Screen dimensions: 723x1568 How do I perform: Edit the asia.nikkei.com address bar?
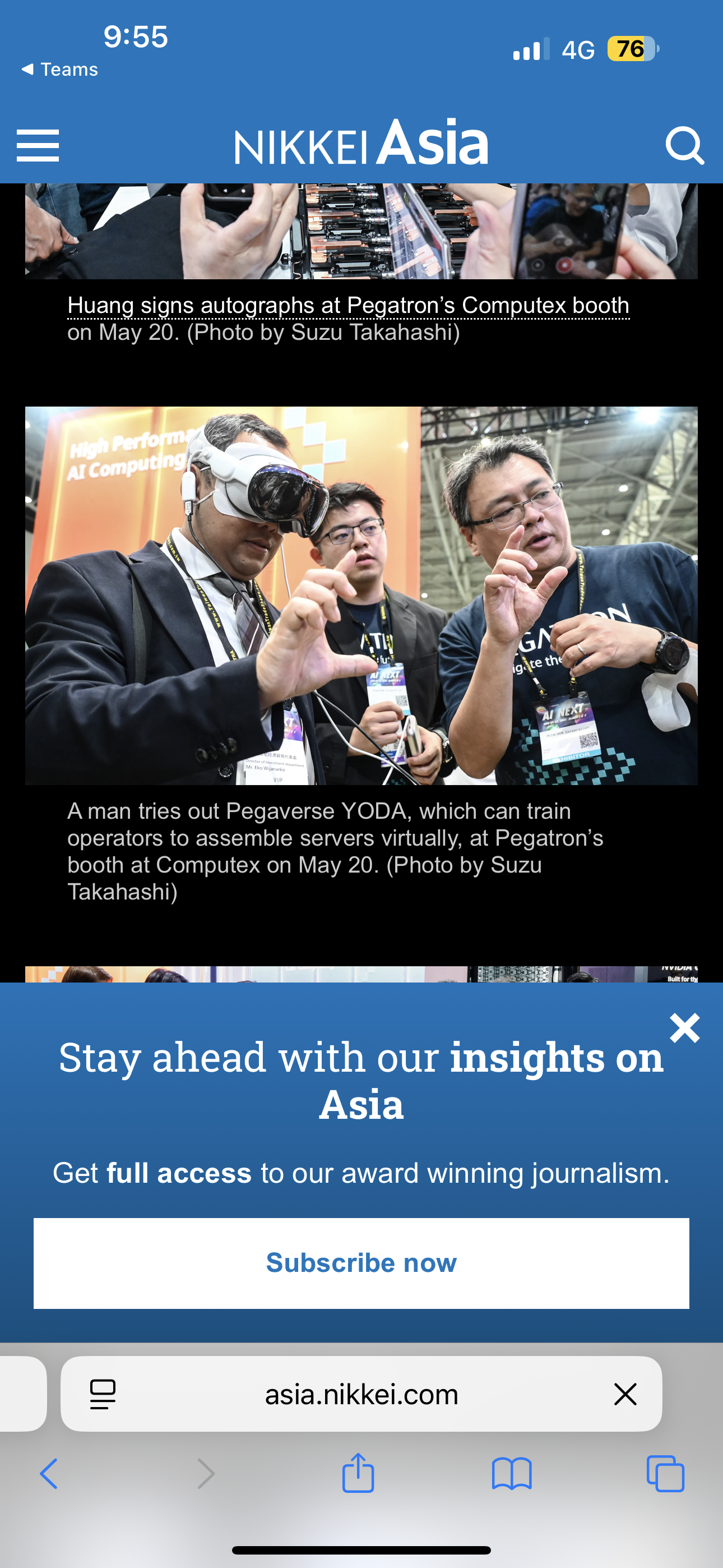(x=361, y=1394)
